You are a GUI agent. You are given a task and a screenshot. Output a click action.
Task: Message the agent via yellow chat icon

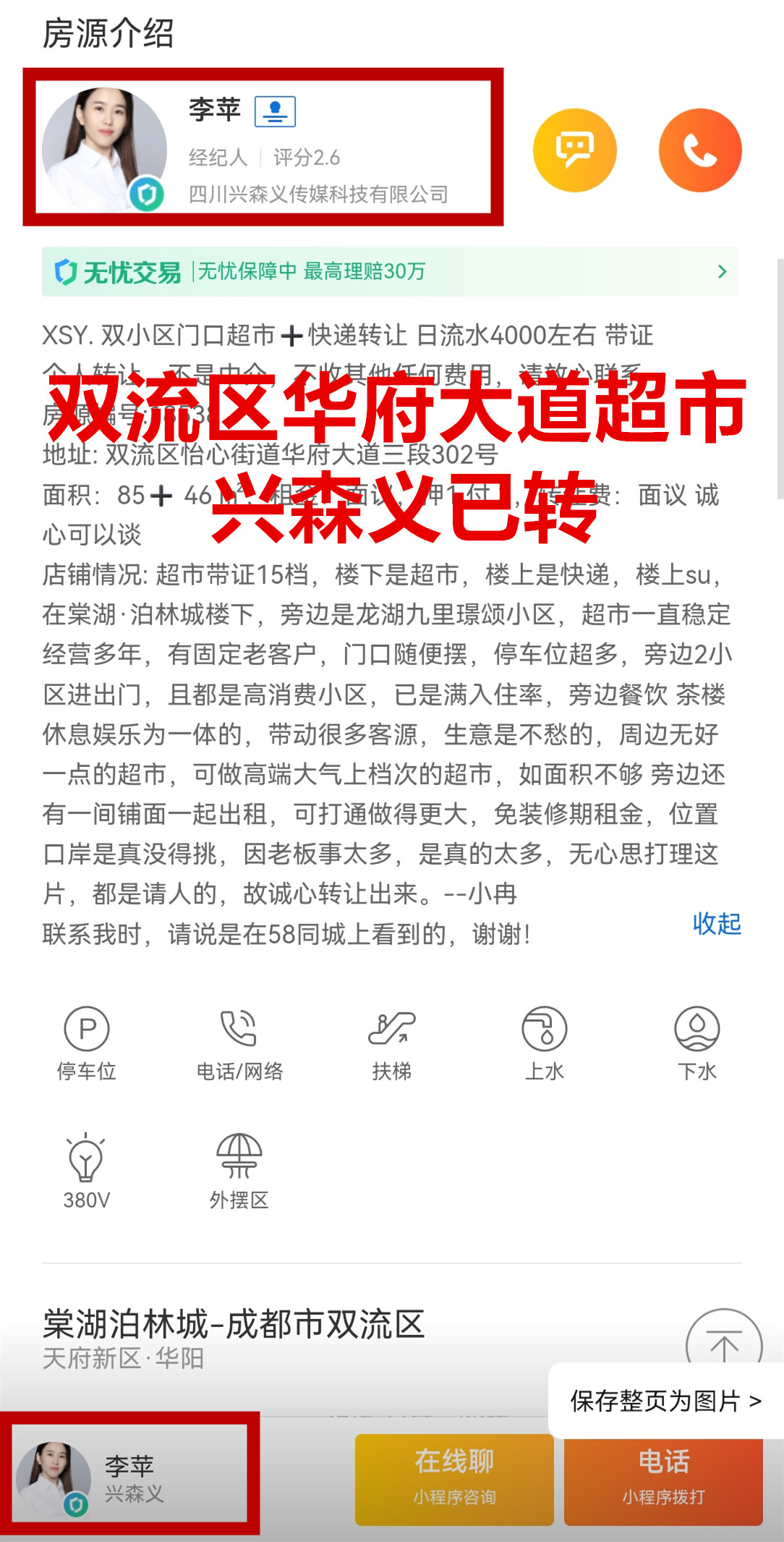pos(574,150)
